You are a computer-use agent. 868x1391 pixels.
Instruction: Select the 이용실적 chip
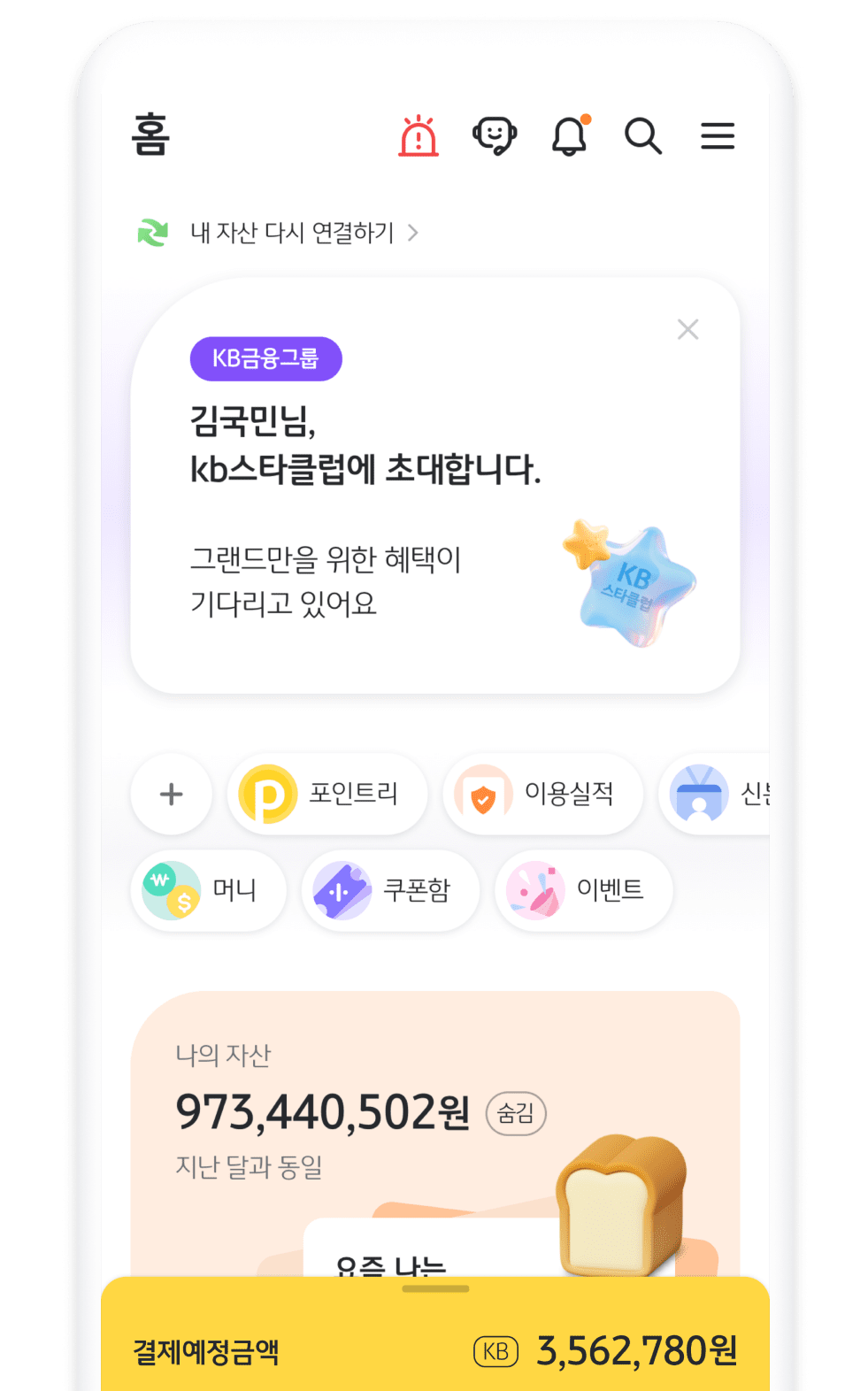click(x=543, y=794)
